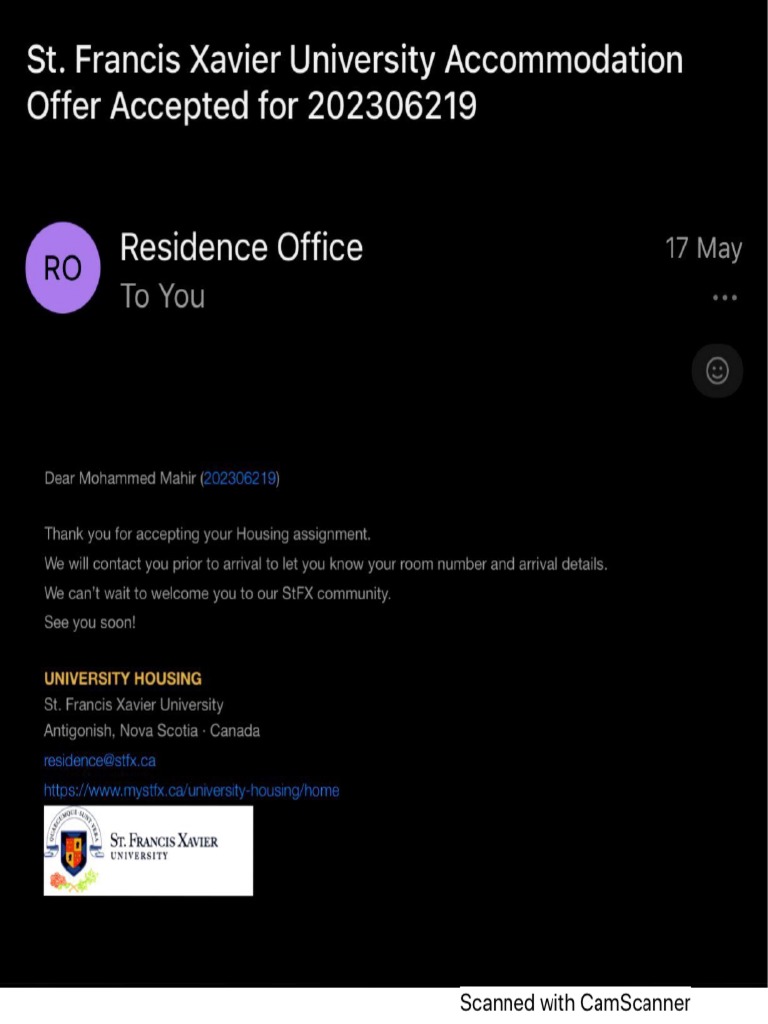The image size is (768, 1024).
Task: Email residence@stfx.ca via the link
Action: coord(100,761)
